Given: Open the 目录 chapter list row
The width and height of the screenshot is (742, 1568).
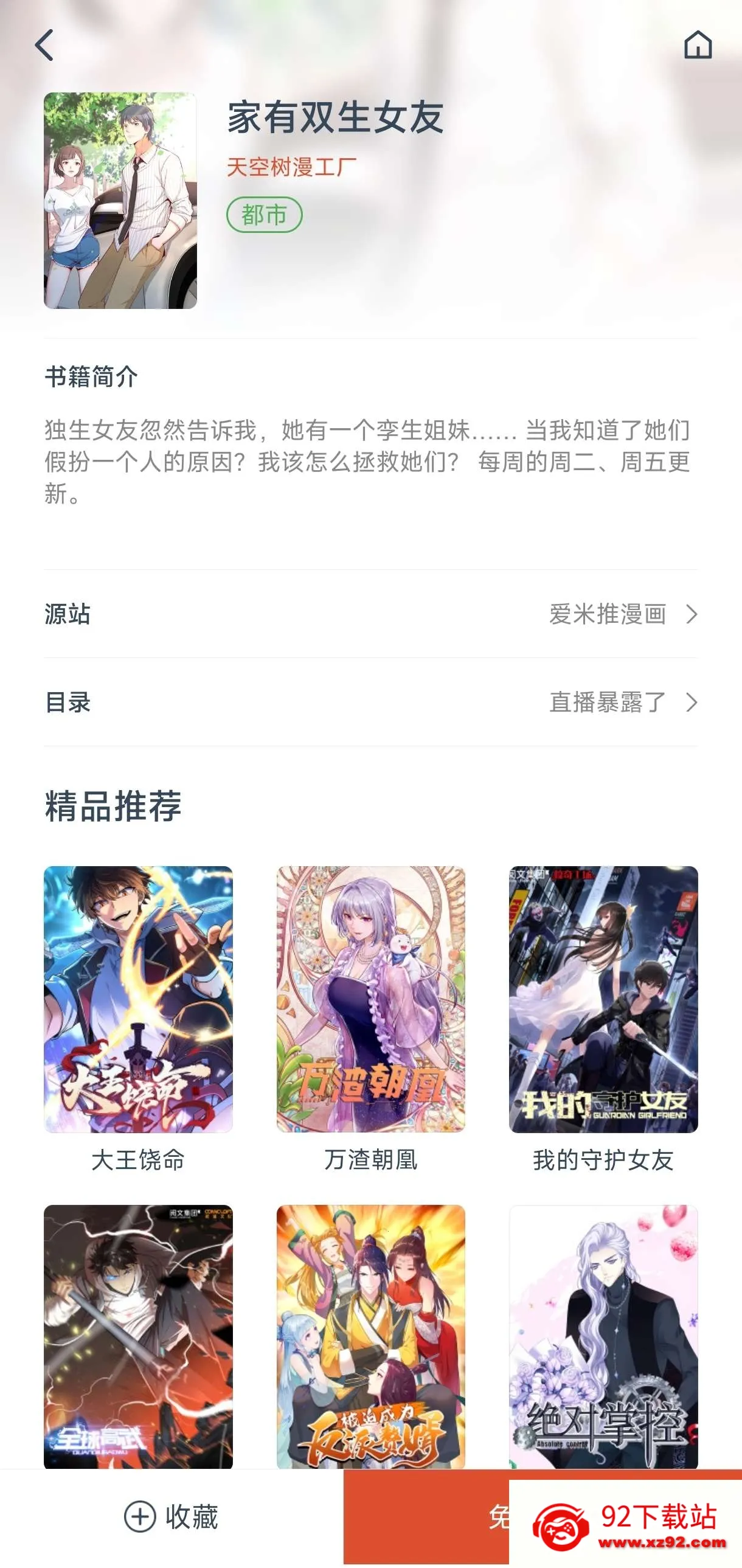Looking at the screenshot, I should (x=370, y=702).
